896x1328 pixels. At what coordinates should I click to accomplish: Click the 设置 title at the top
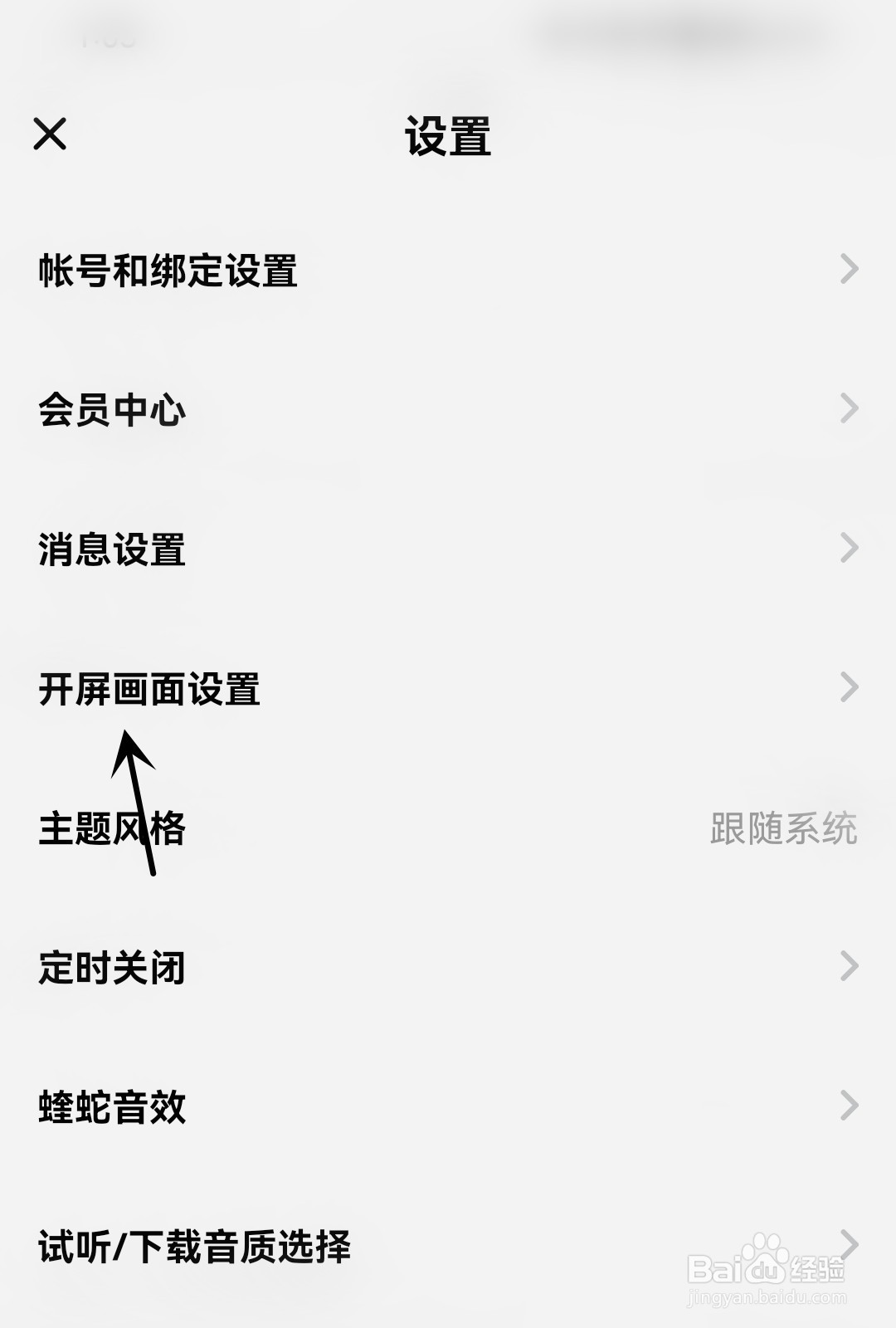pyautogui.click(x=448, y=135)
